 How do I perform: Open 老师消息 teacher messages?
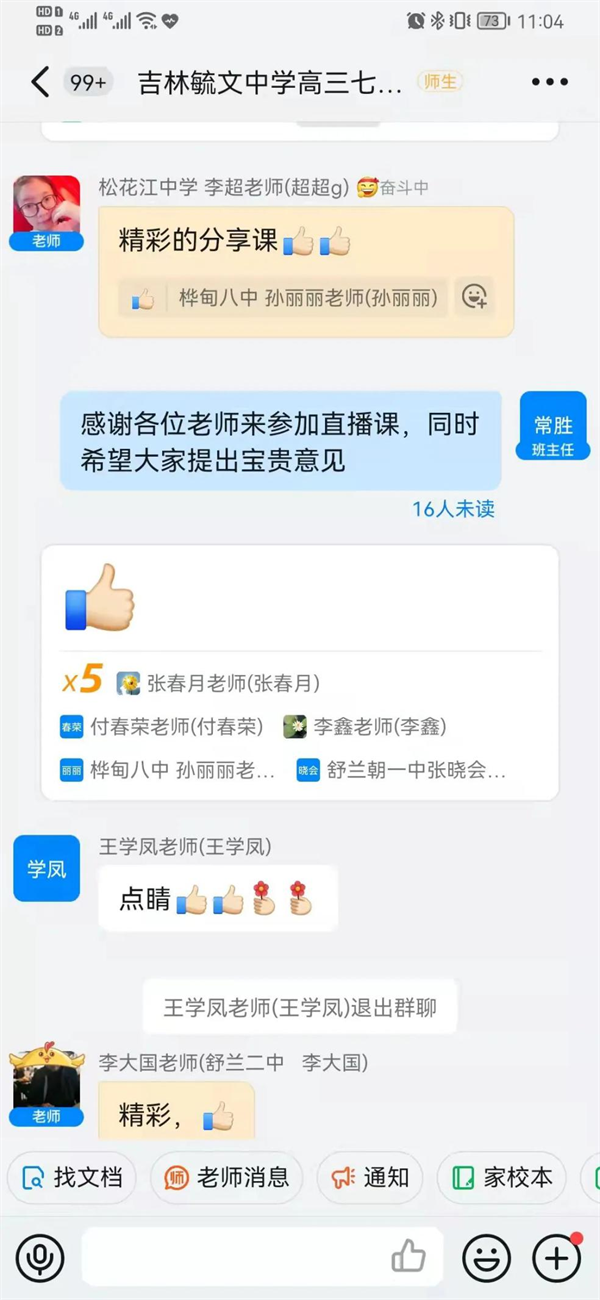(226, 1177)
